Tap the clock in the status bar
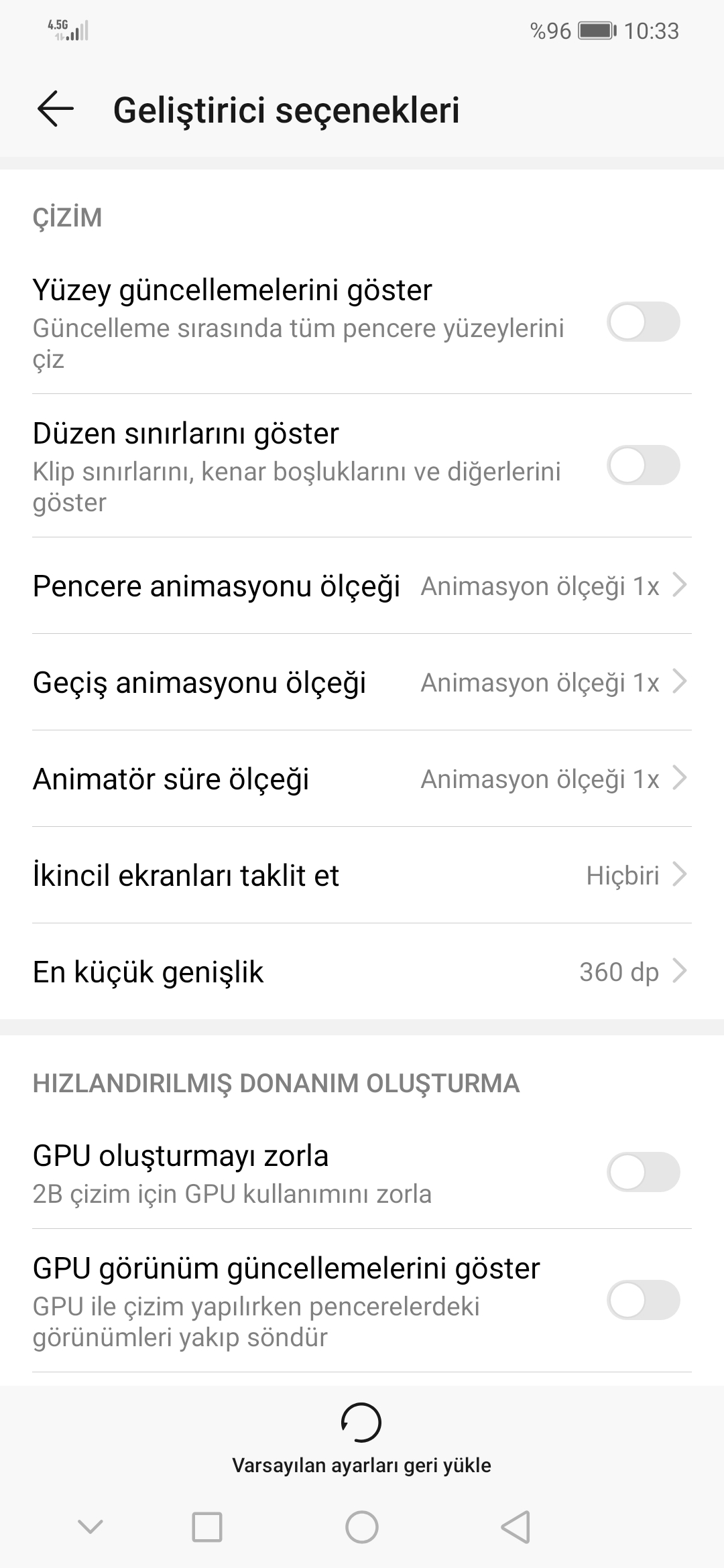The width and height of the screenshot is (724, 1568). click(x=652, y=29)
